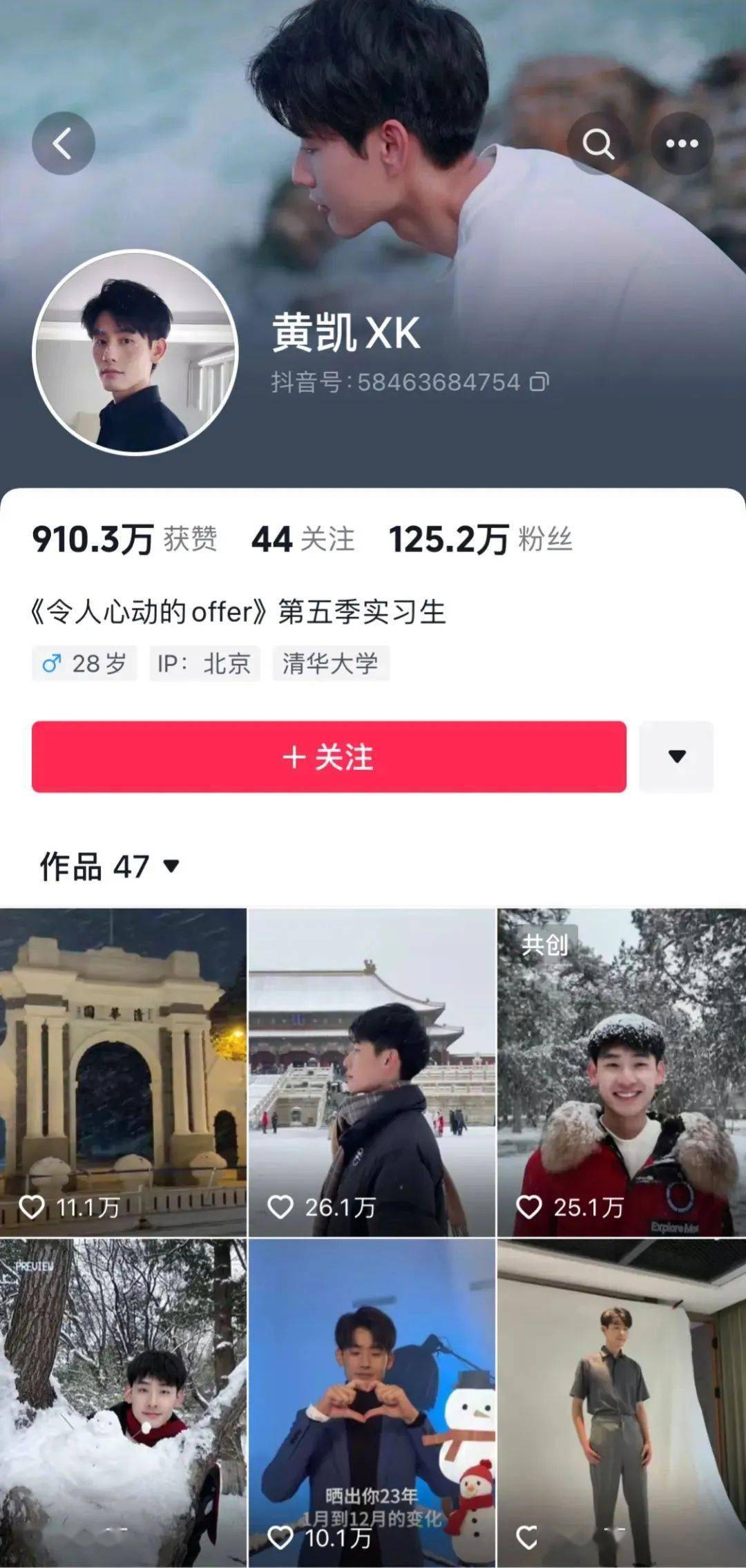Open search on this profile
This screenshot has width=746, height=1568.
pos(597,144)
